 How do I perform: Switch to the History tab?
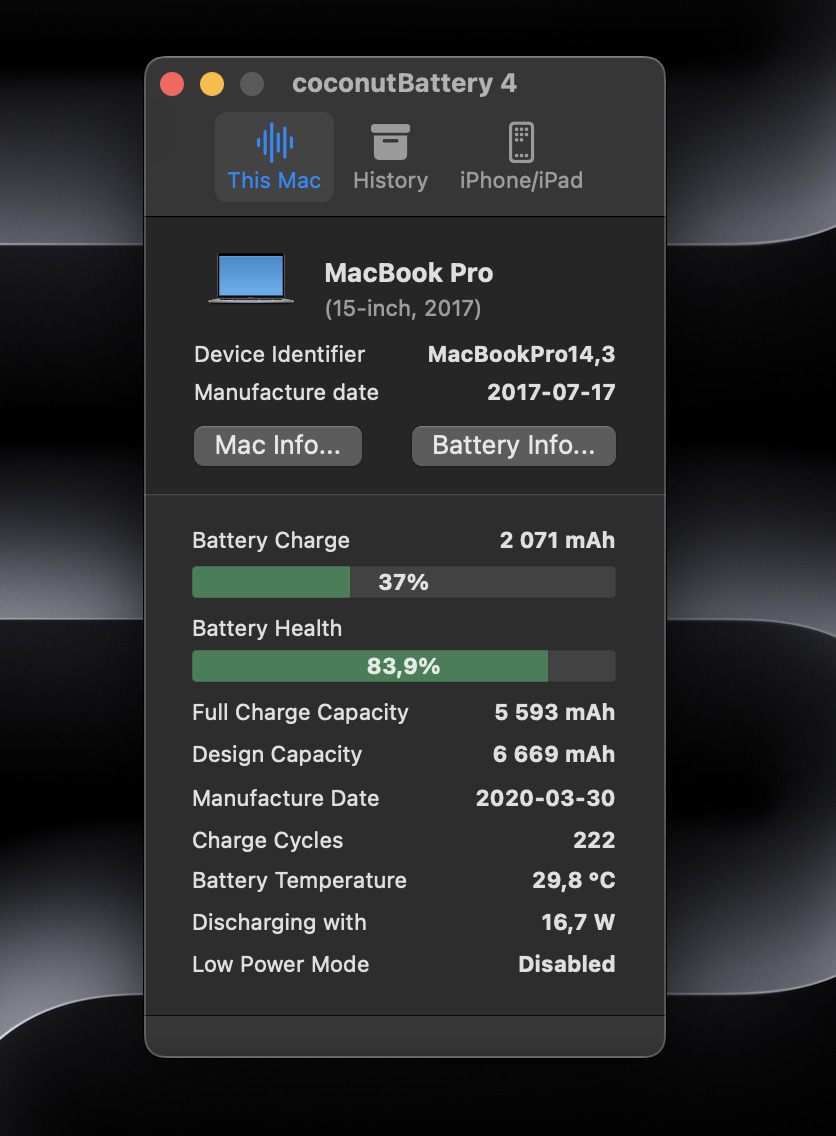click(390, 158)
